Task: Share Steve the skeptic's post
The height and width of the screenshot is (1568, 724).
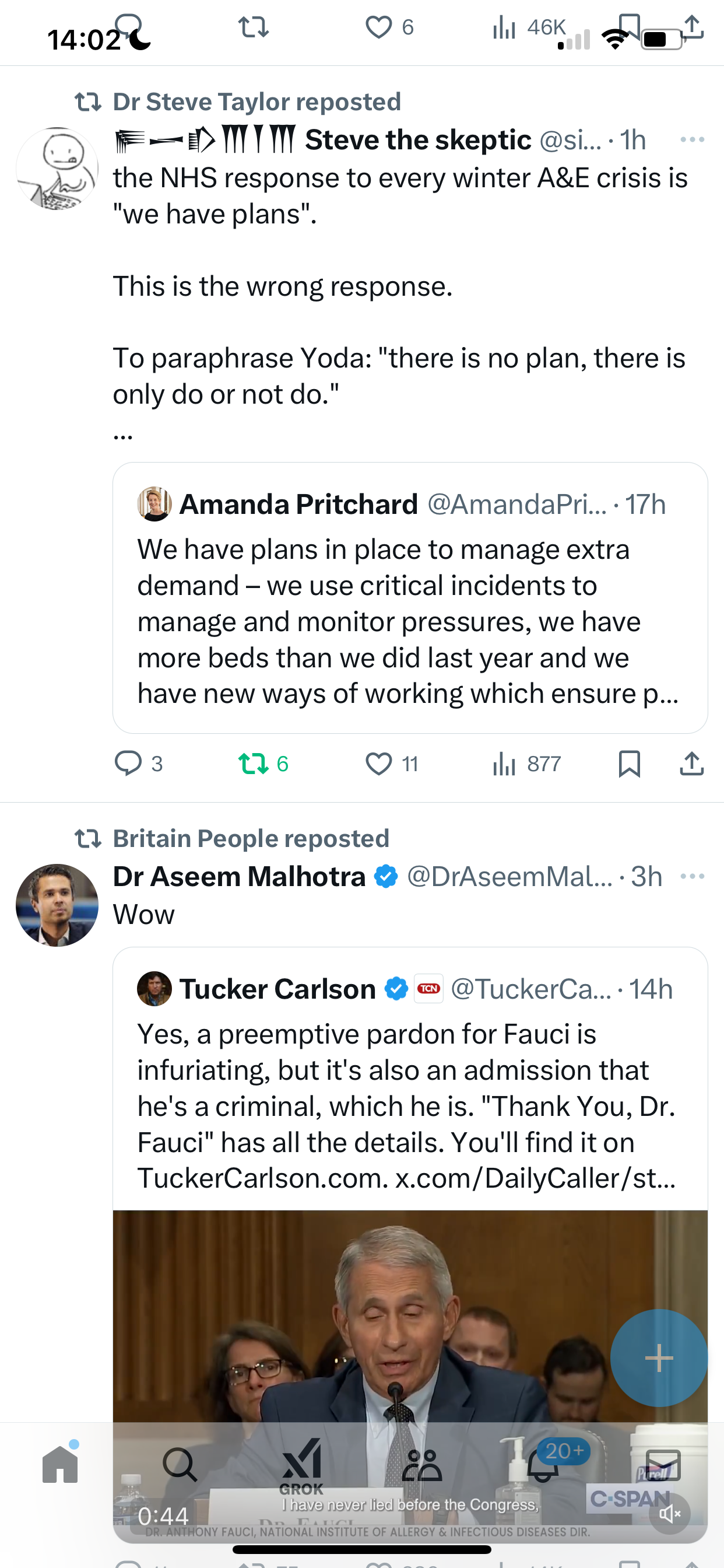Action: click(x=692, y=764)
